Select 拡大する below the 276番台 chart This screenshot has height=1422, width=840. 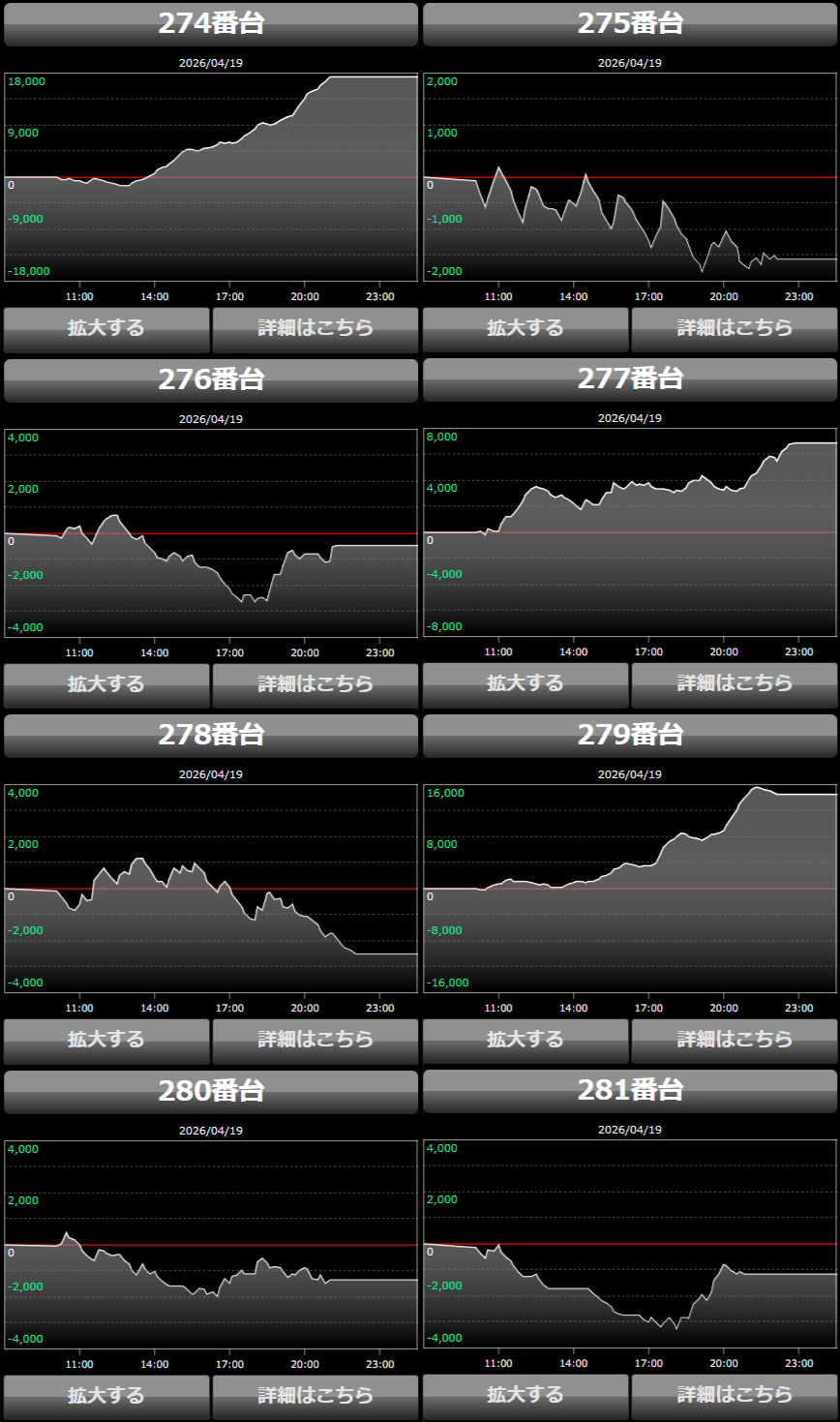pyautogui.click(x=106, y=684)
